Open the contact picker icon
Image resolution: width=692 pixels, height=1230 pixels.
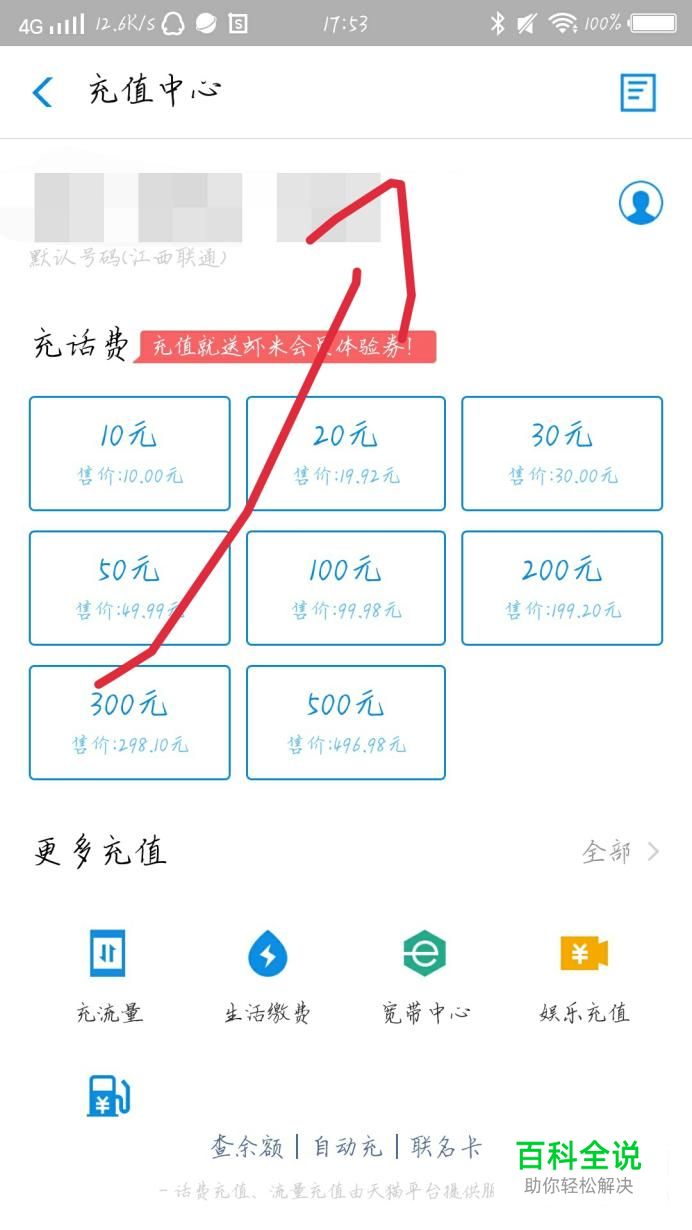point(640,203)
